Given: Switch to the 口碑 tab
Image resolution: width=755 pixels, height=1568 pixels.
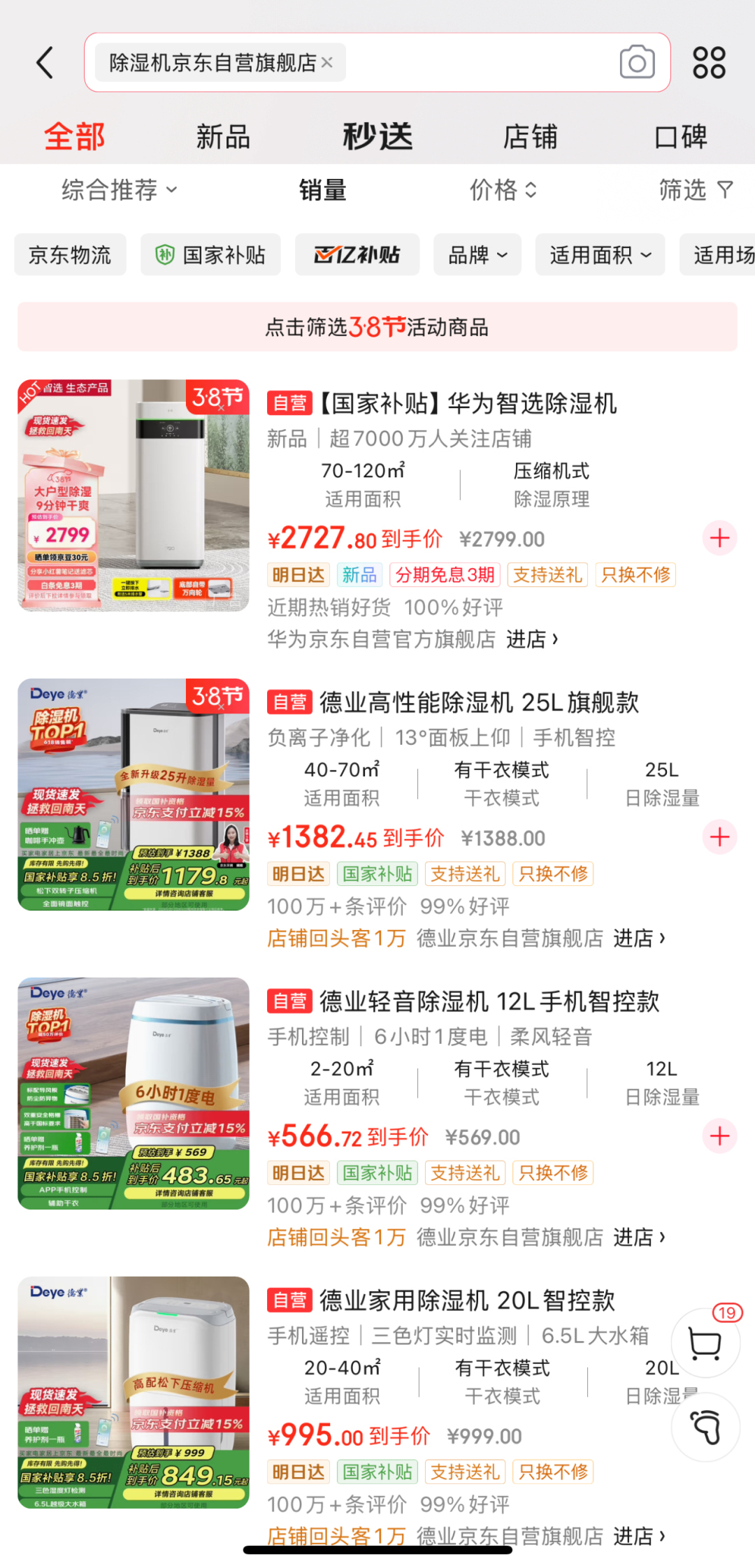Looking at the screenshot, I should click(x=681, y=137).
